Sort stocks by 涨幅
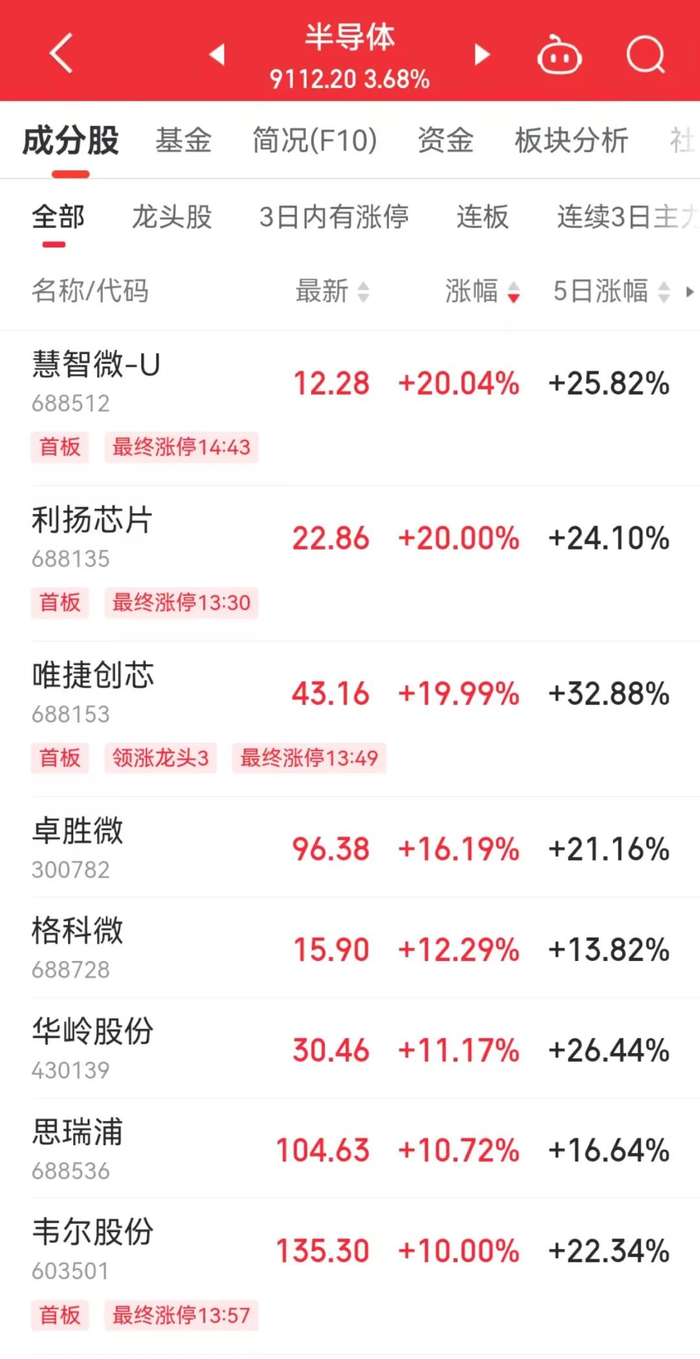This screenshot has height=1359, width=700. point(482,291)
